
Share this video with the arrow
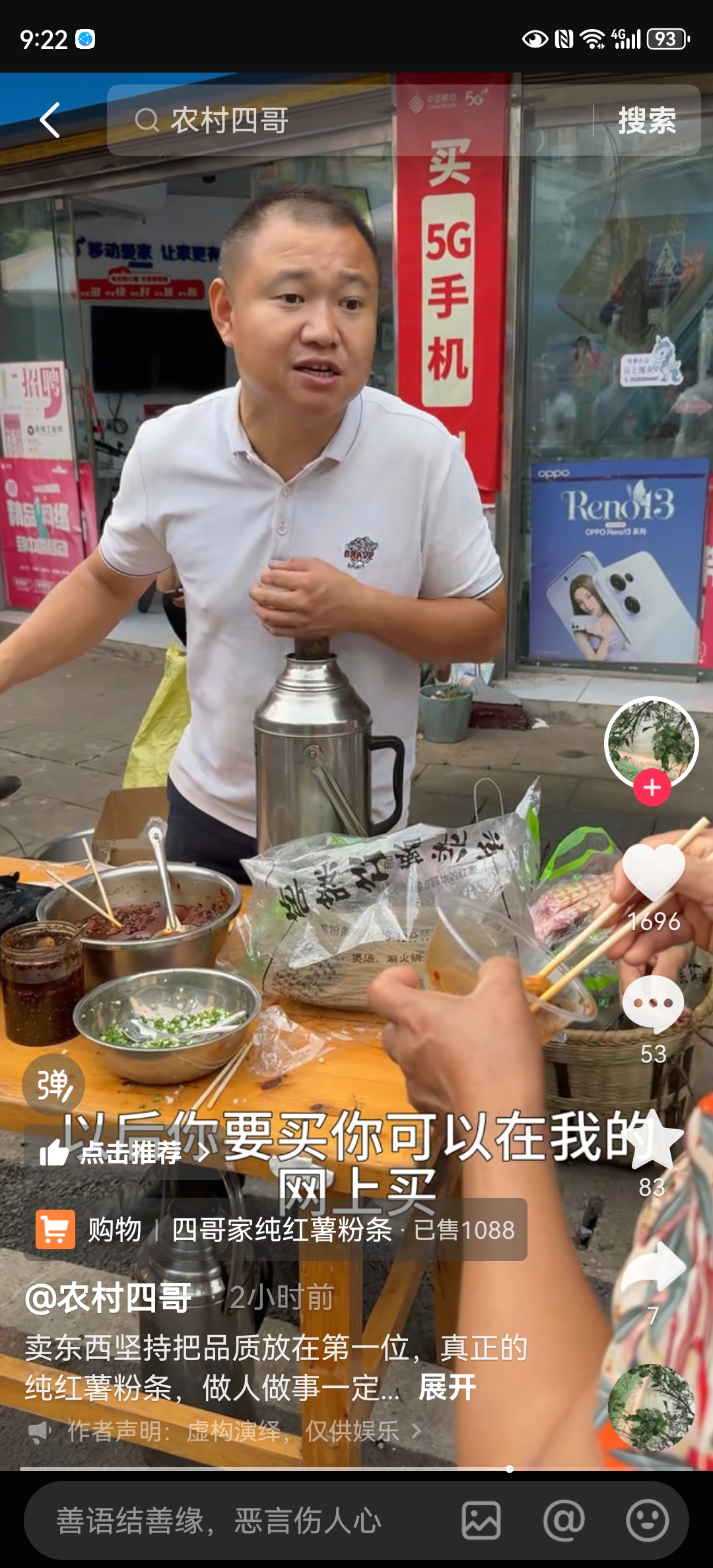coord(653,1267)
